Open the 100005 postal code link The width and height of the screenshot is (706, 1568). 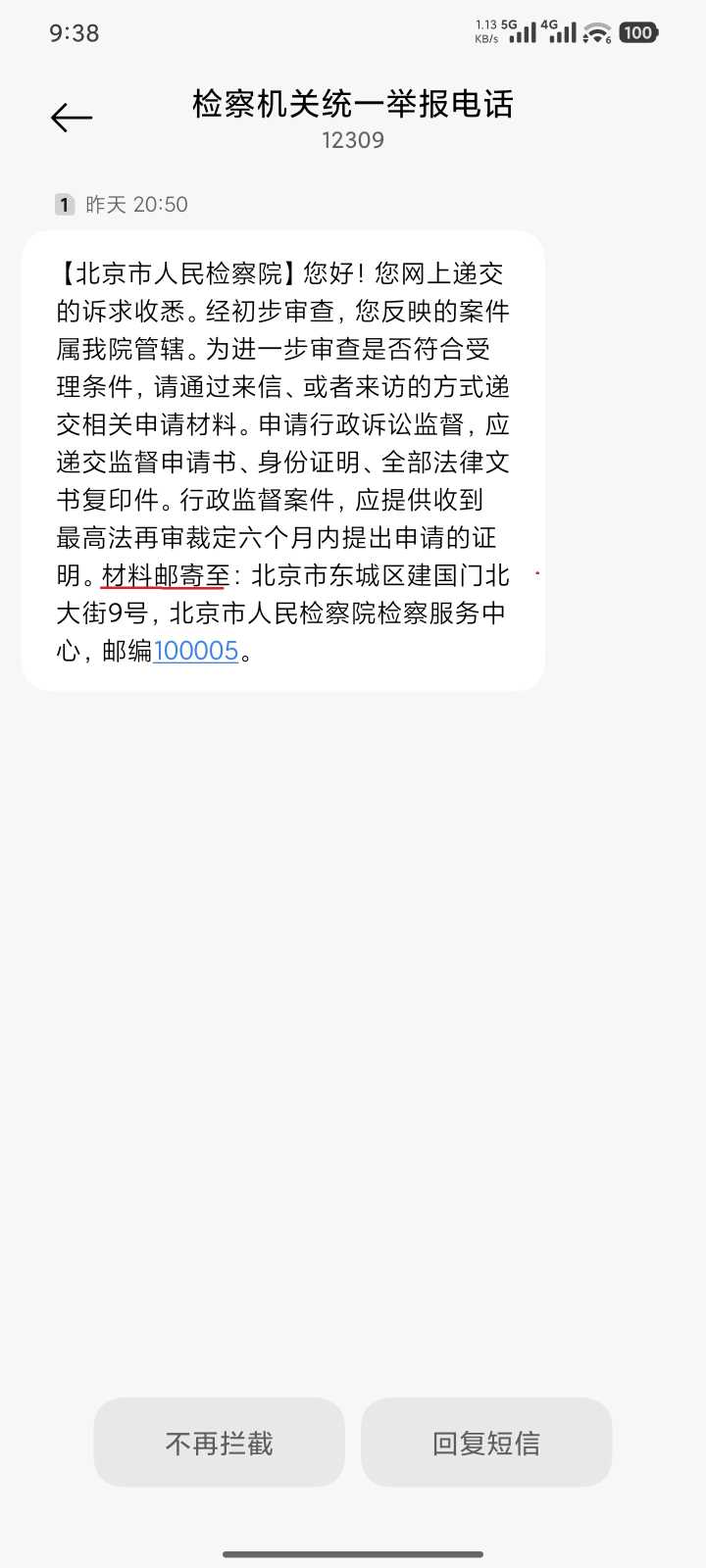click(x=196, y=651)
